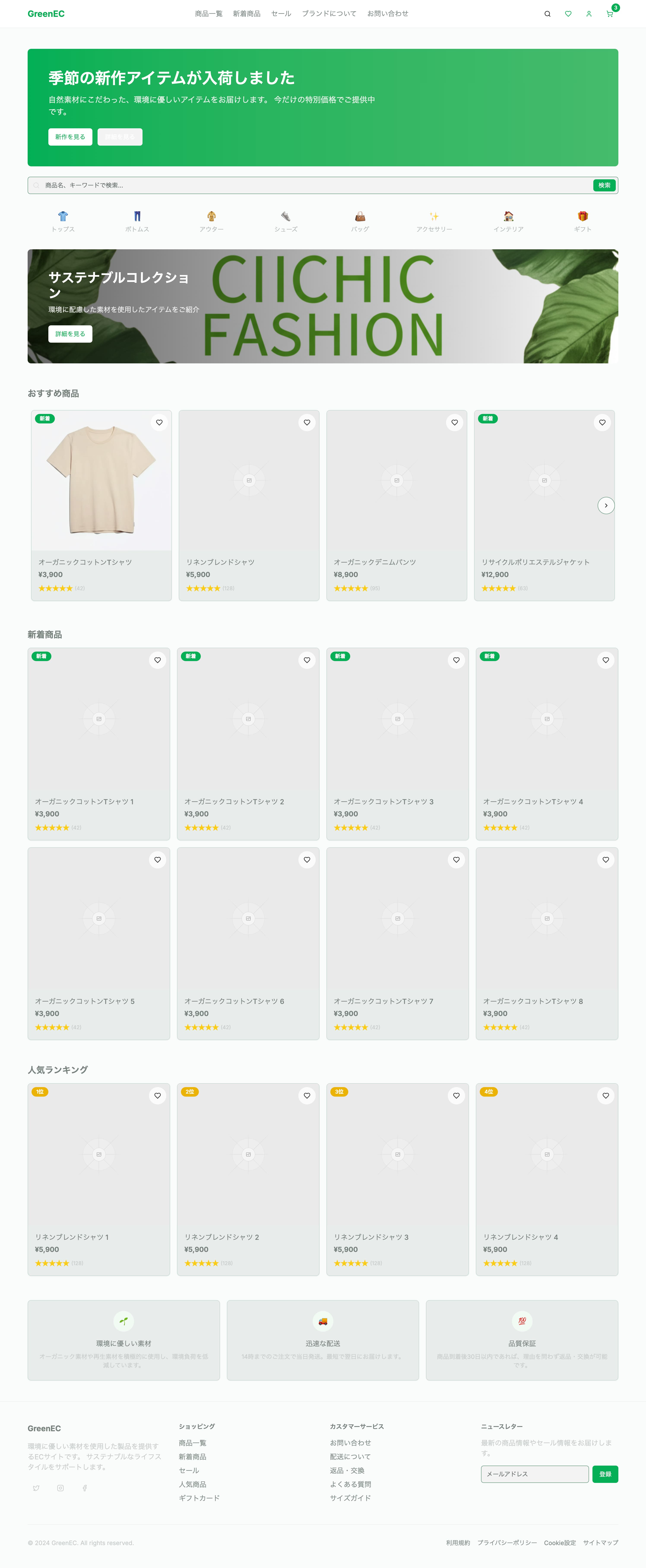
Task: Tap the 新作を見る hero button
Action: tap(70, 137)
